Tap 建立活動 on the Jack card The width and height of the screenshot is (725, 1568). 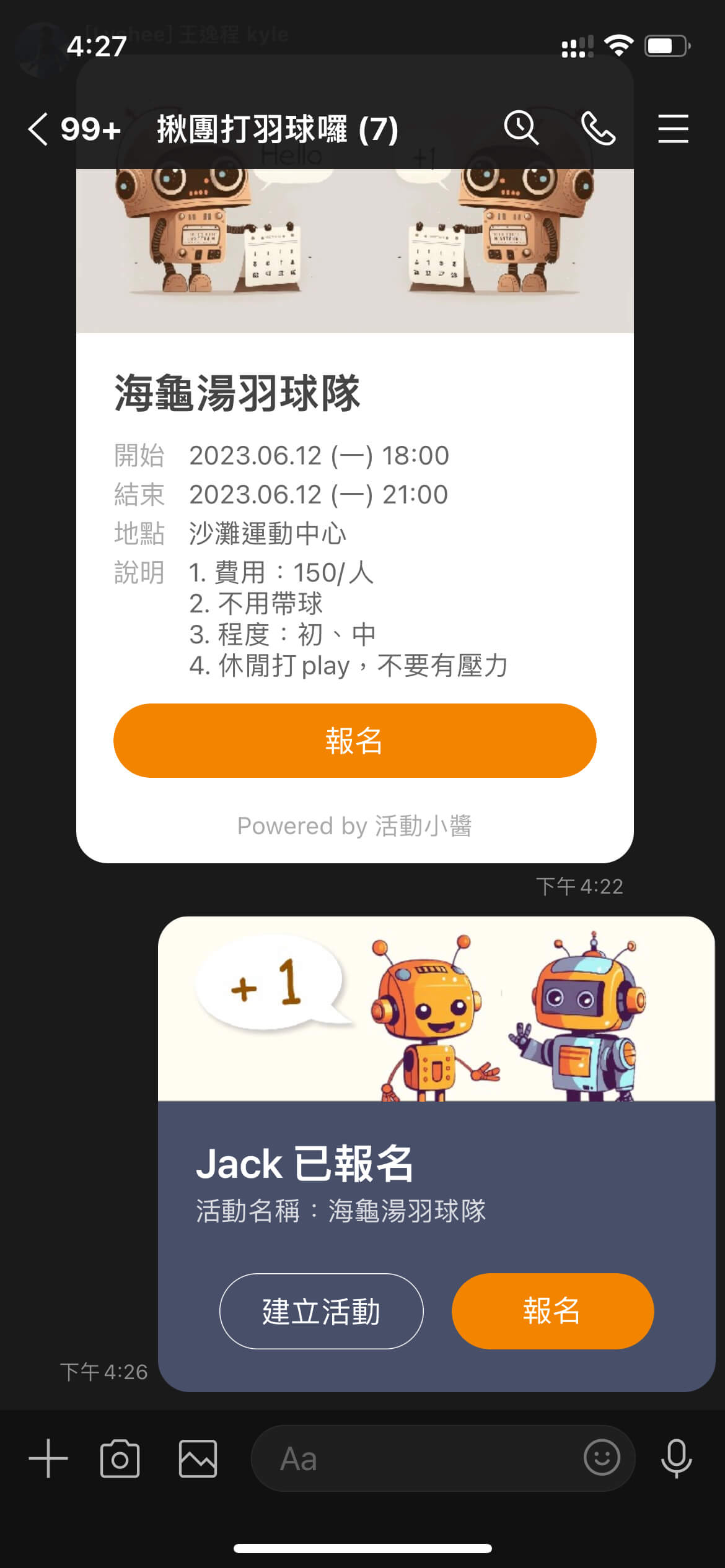tap(321, 1311)
